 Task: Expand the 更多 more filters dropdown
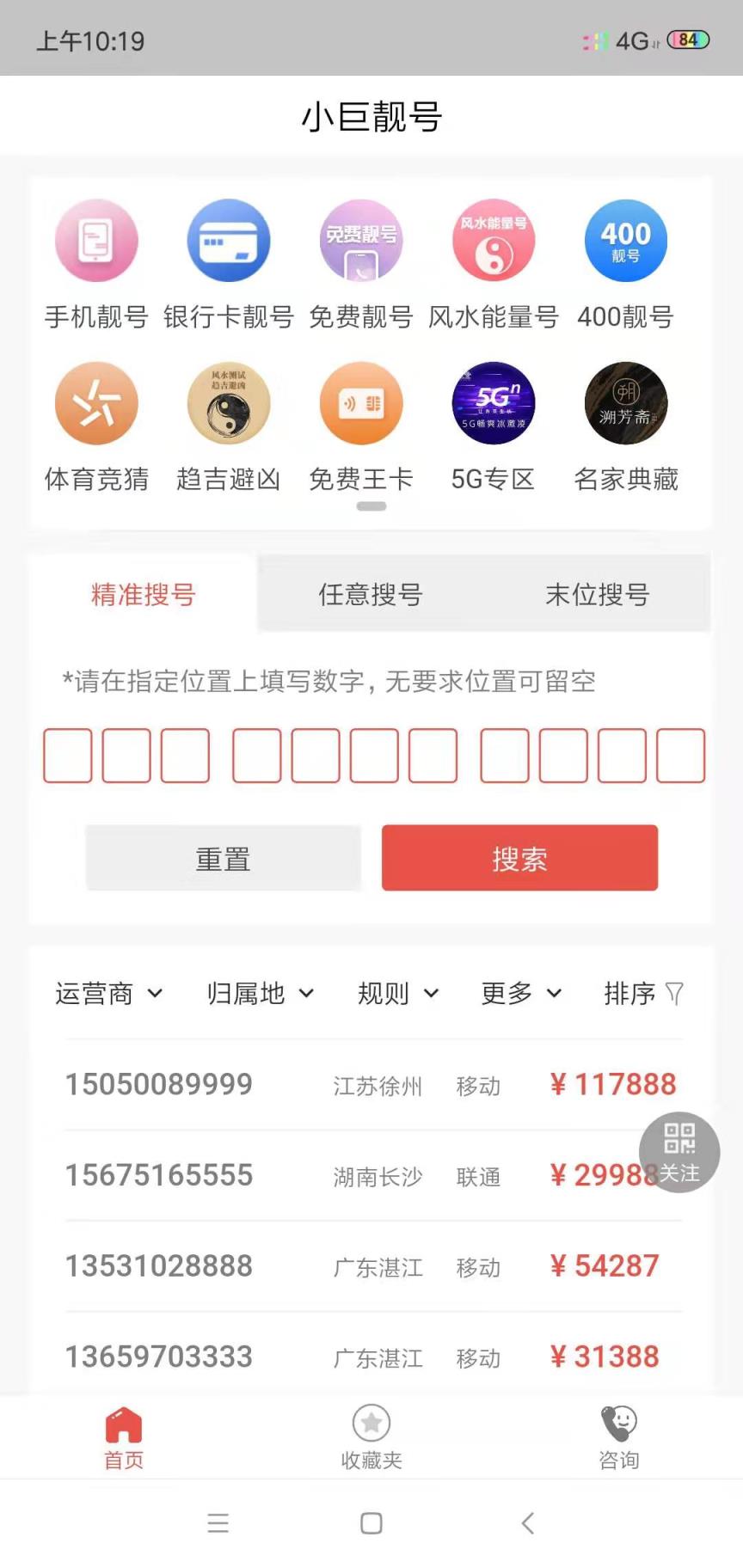coord(520,993)
